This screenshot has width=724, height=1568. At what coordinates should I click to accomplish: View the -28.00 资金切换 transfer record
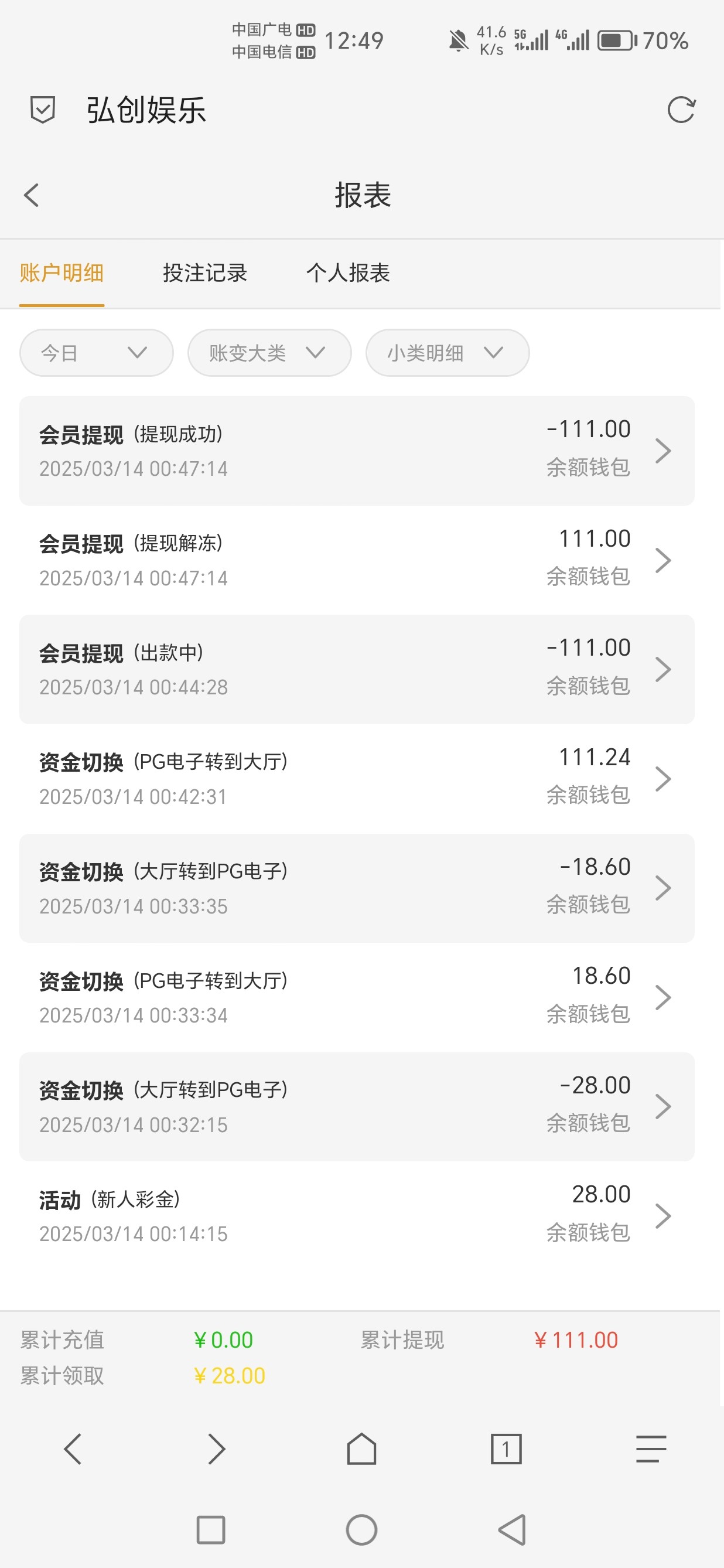357,1106
